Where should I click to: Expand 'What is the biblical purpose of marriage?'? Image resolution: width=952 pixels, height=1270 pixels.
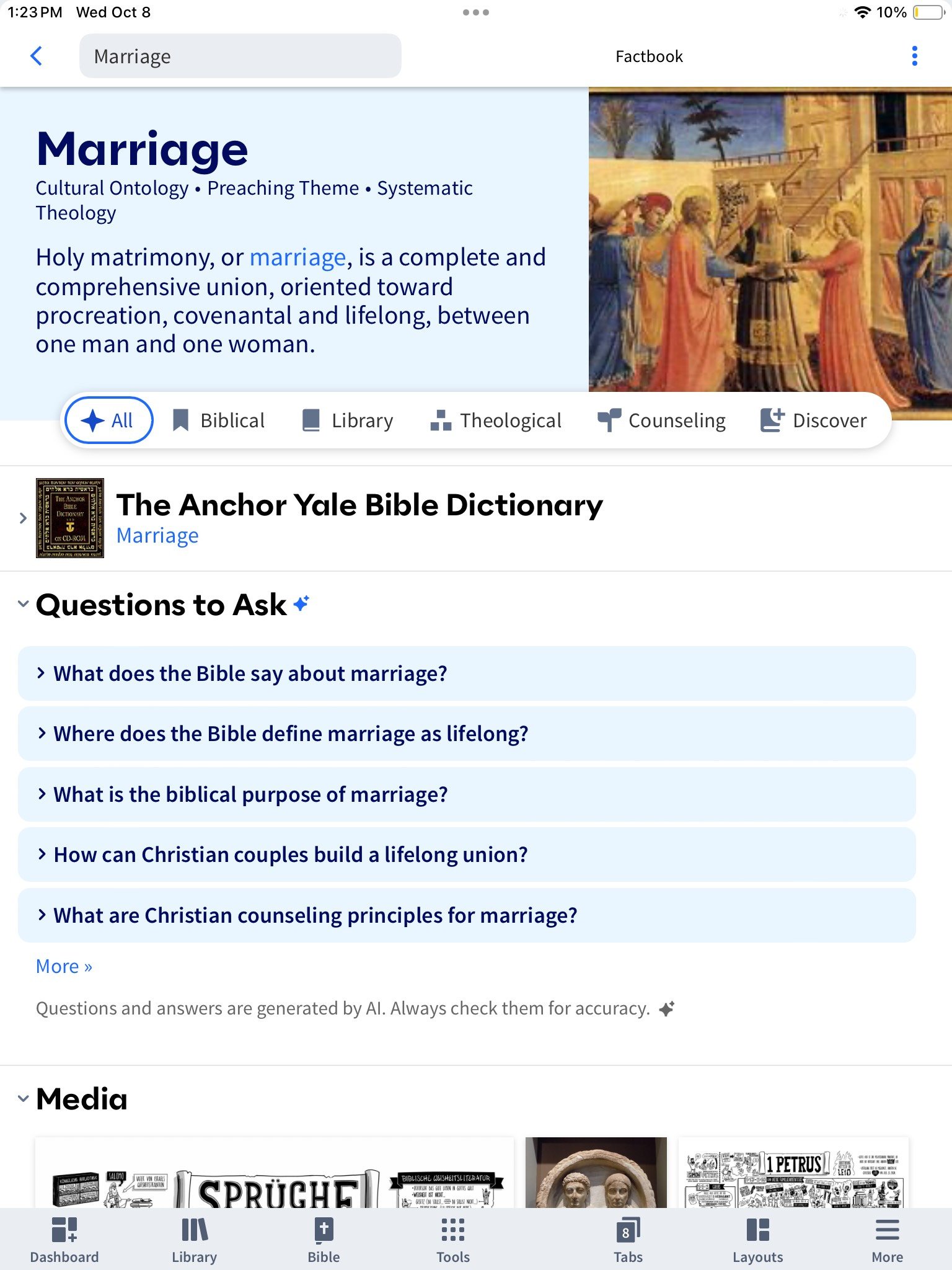(x=250, y=794)
